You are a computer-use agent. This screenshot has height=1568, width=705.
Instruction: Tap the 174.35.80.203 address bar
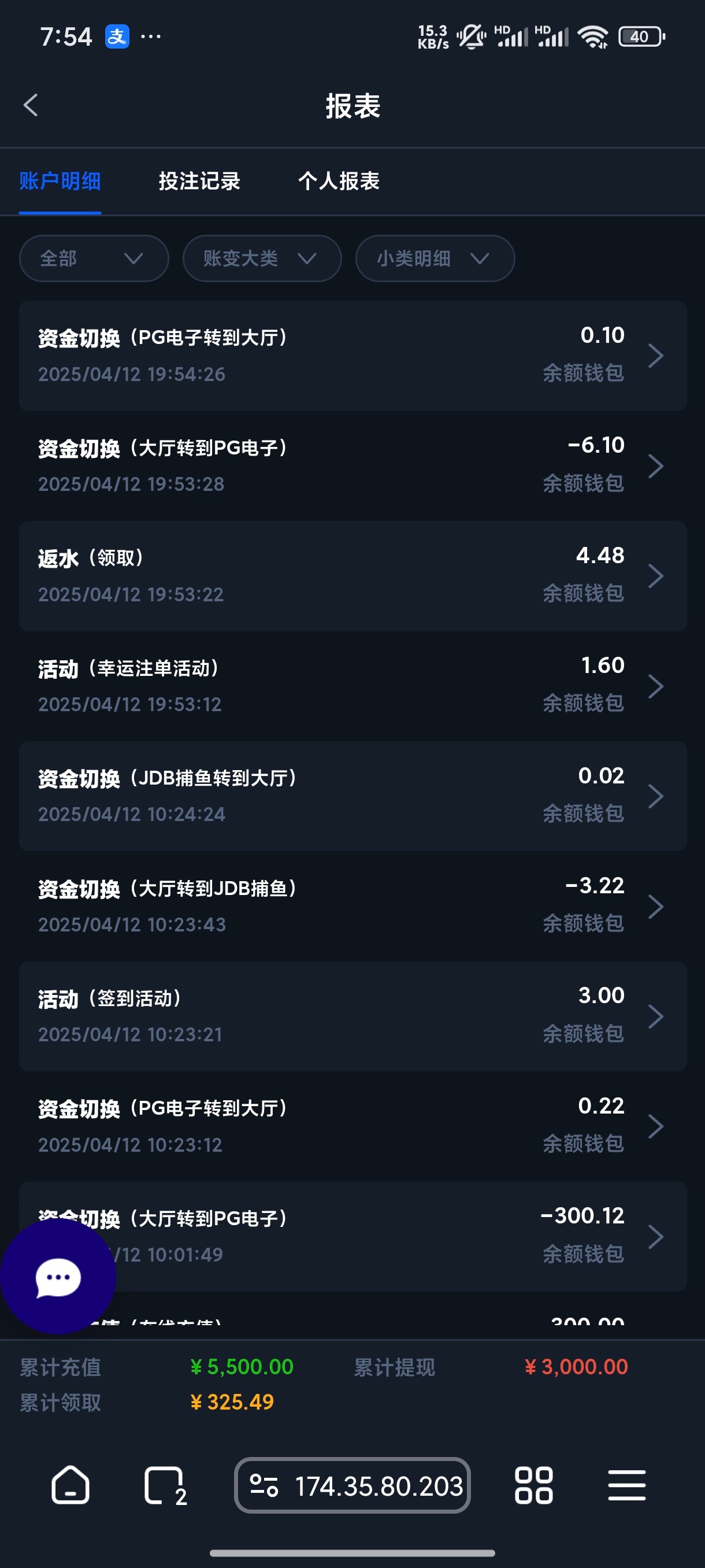(x=352, y=1485)
